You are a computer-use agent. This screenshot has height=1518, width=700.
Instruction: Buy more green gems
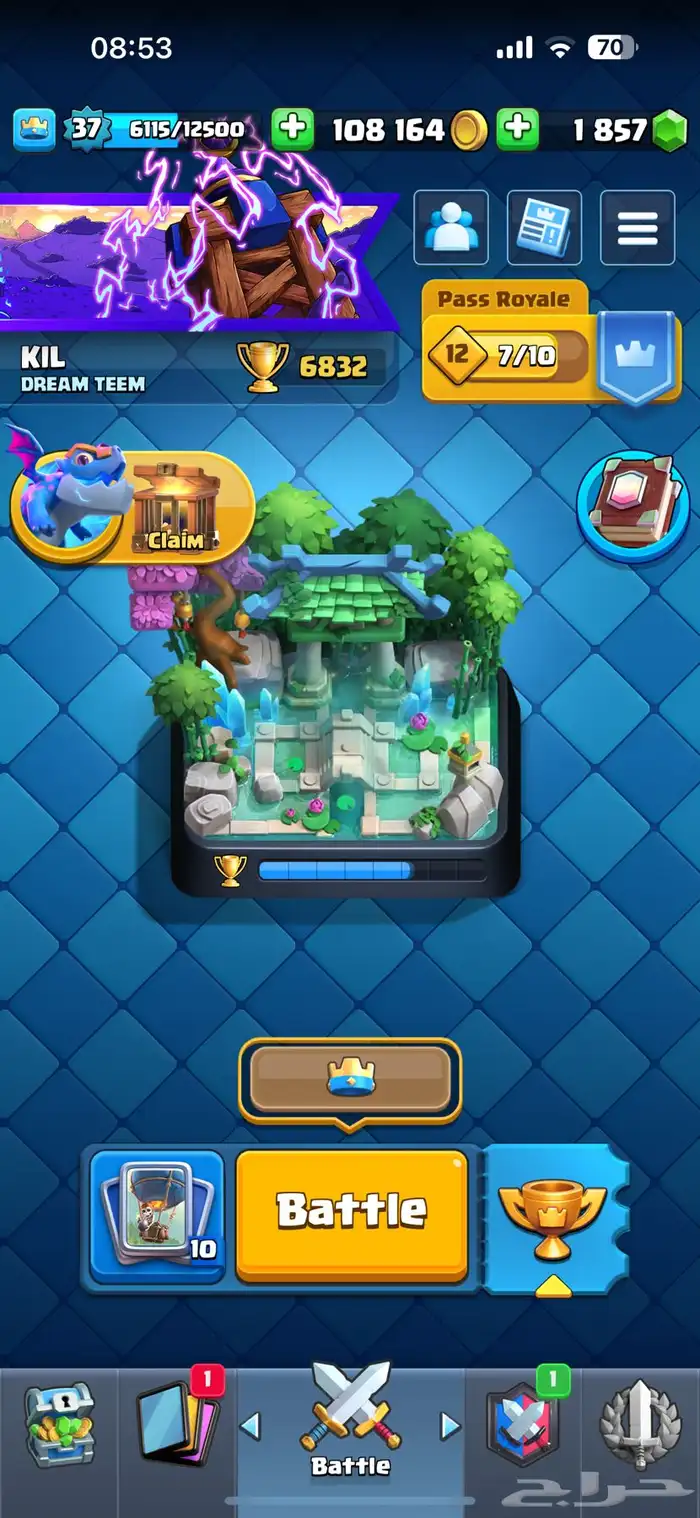click(518, 129)
